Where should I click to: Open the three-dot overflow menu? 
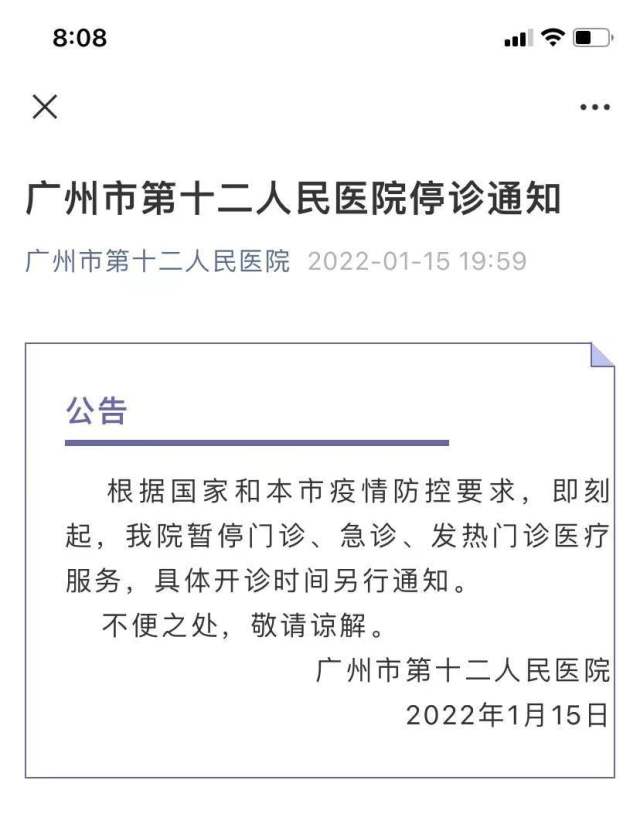[x=594, y=108]
